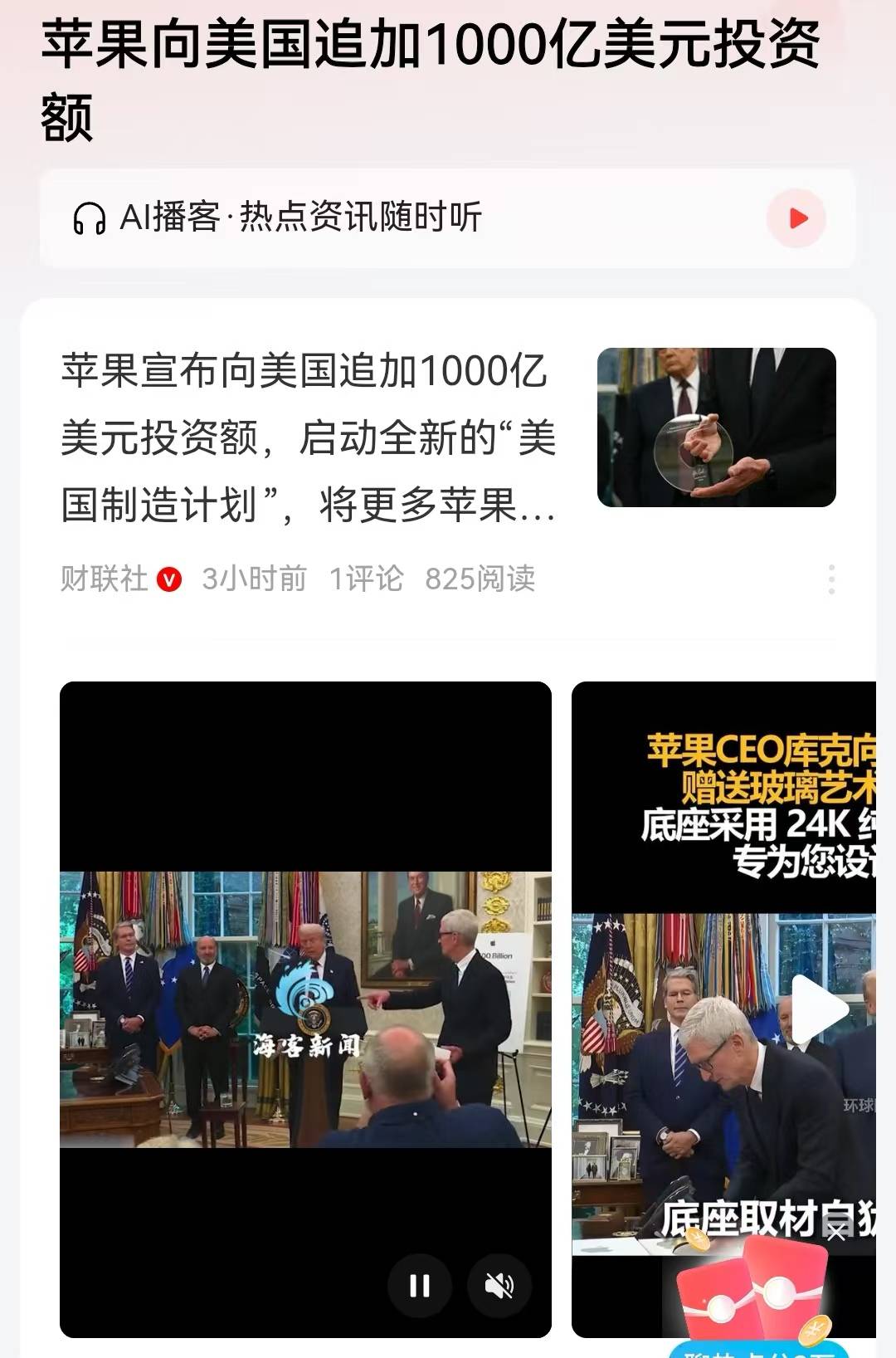Open the overflow menu for 财联社 article

pyautogui.click(x=831, y=579)
